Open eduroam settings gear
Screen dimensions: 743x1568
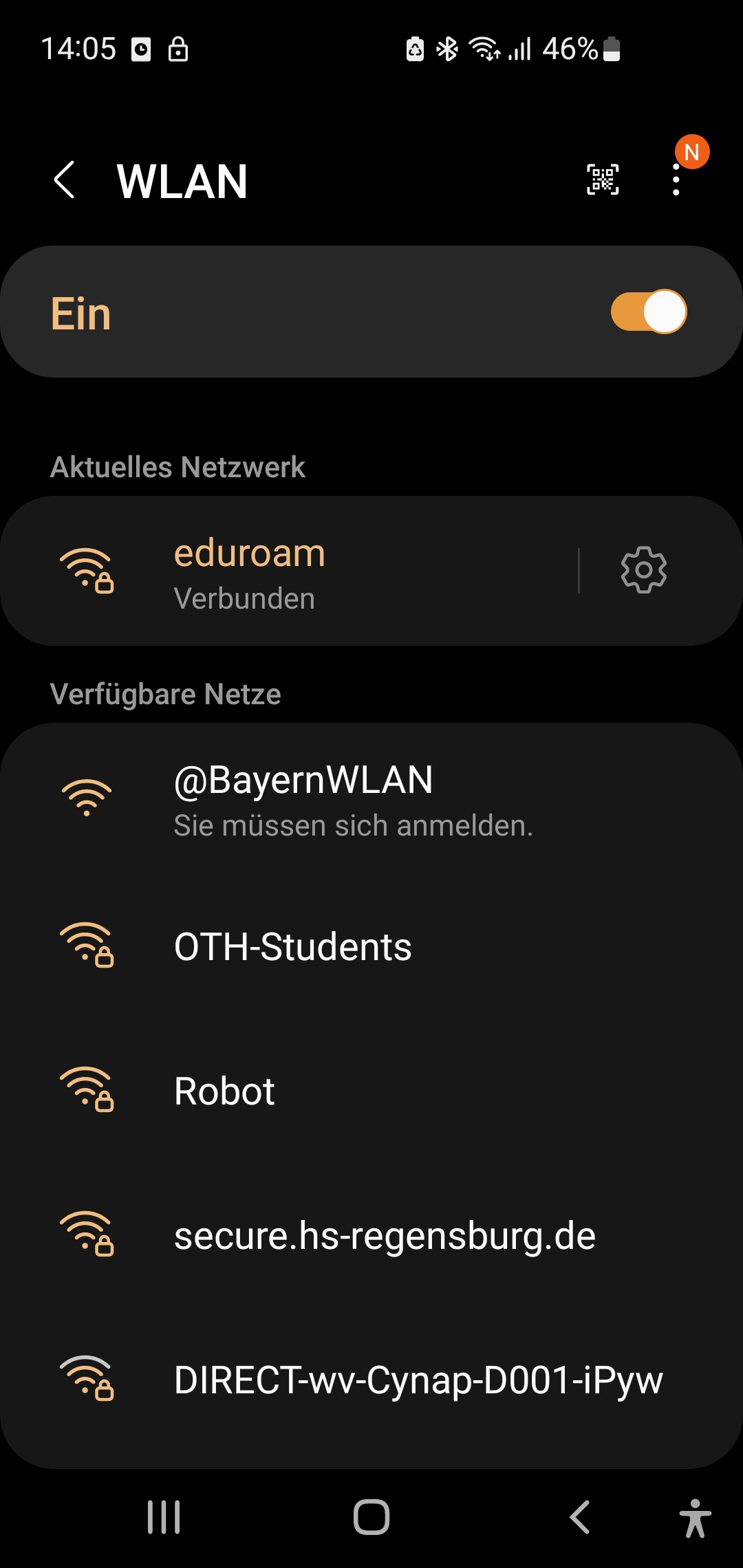click(643, 570)
